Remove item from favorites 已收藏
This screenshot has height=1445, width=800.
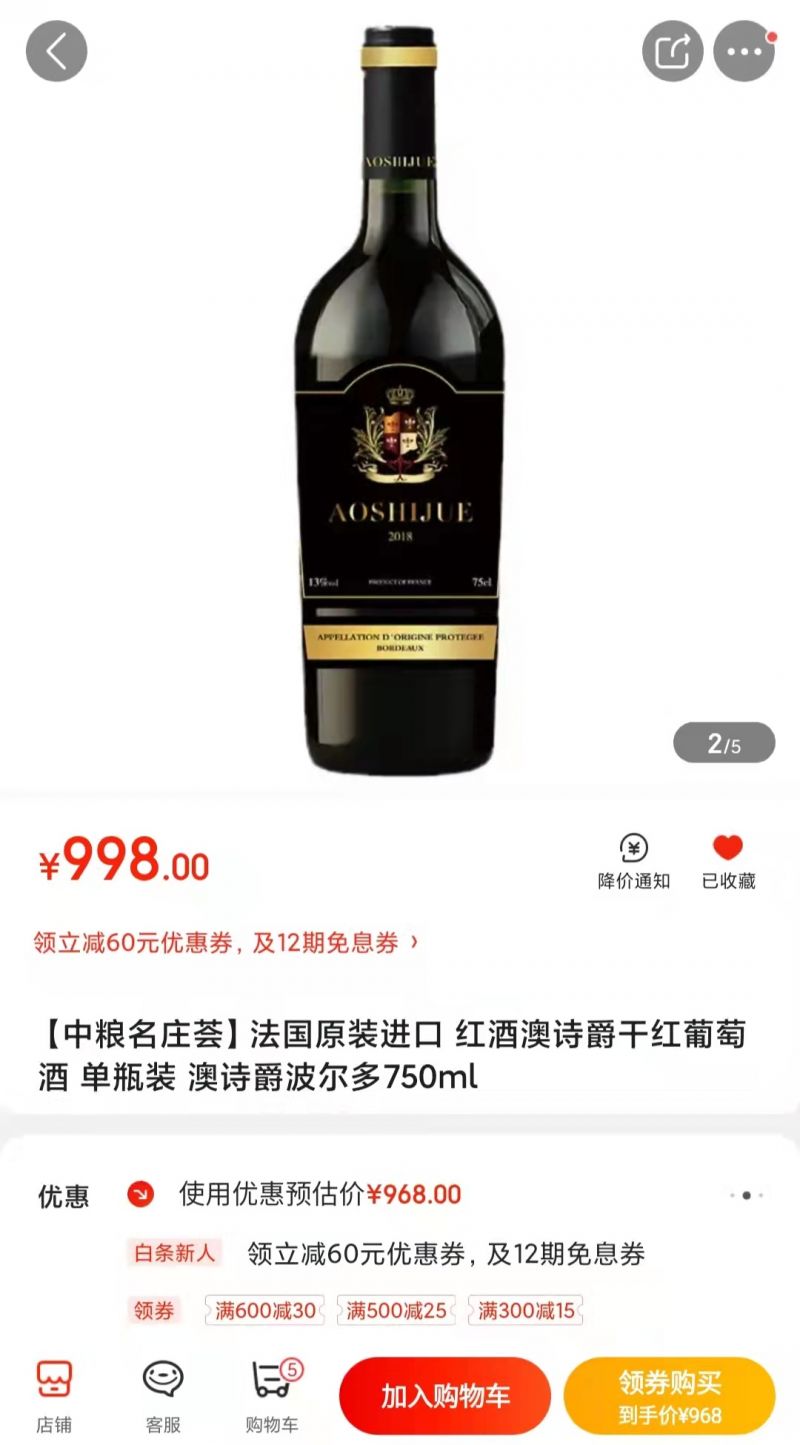(728, 862)
